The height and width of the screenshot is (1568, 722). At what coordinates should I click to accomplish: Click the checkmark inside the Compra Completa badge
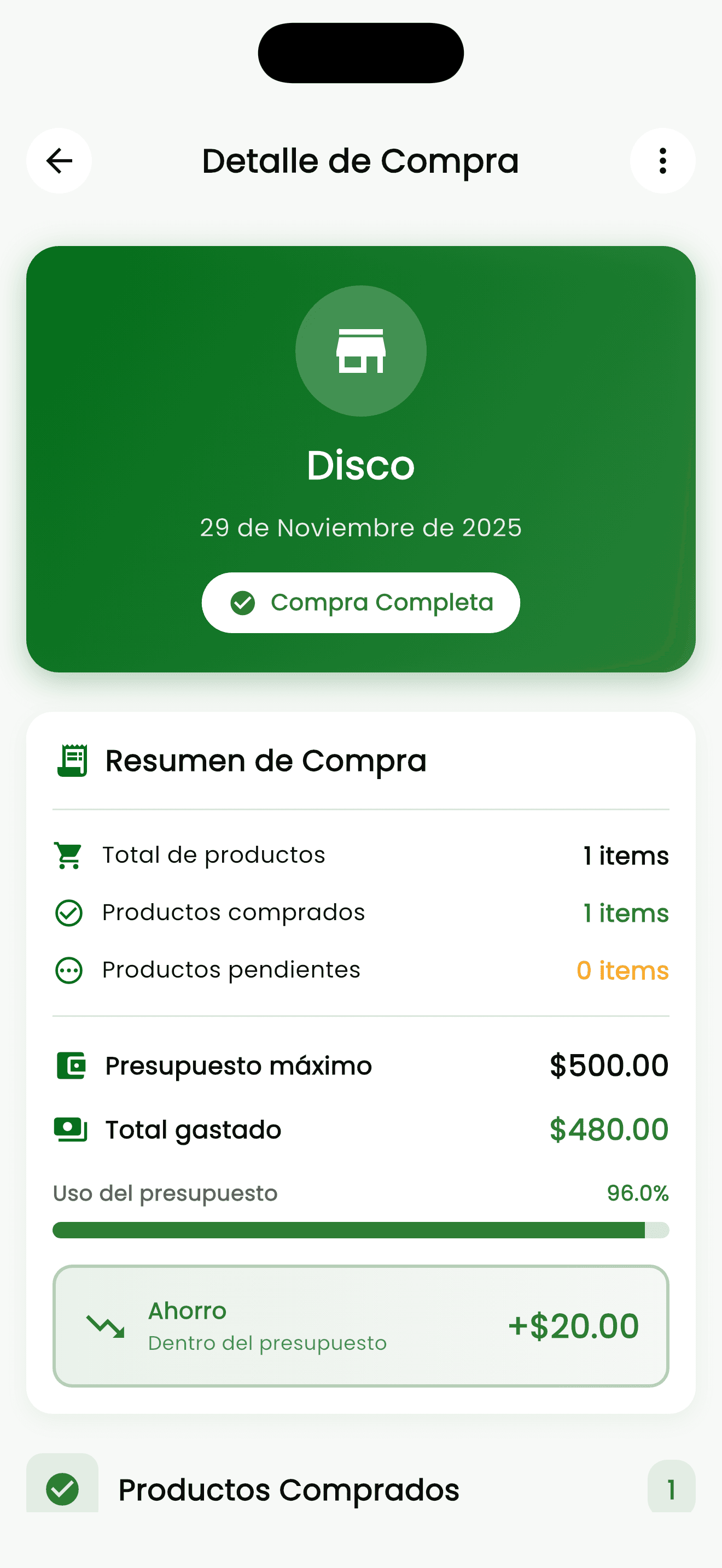pyautogui.click(x=243, y=602)
